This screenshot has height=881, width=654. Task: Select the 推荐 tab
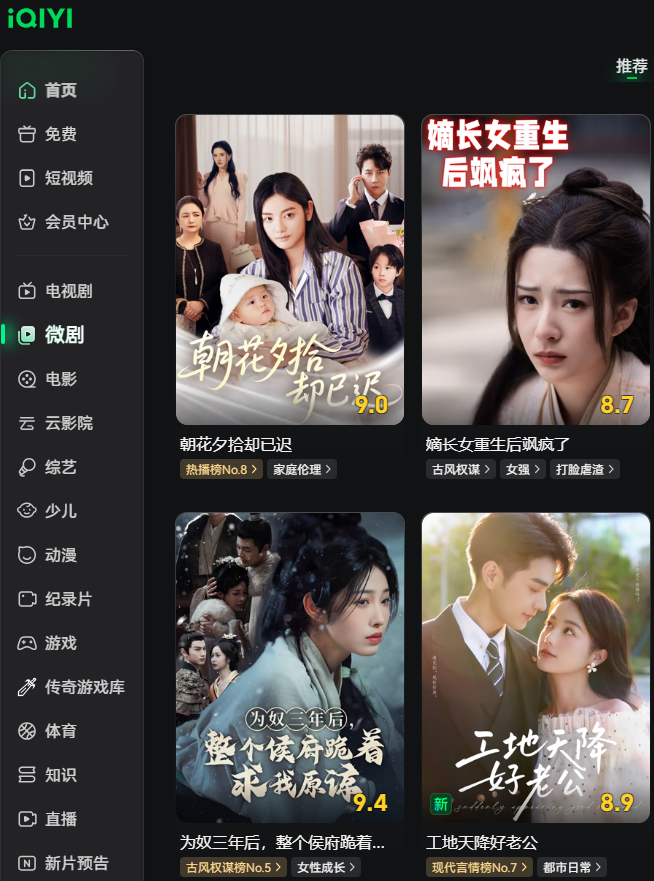tap(631, 66)
